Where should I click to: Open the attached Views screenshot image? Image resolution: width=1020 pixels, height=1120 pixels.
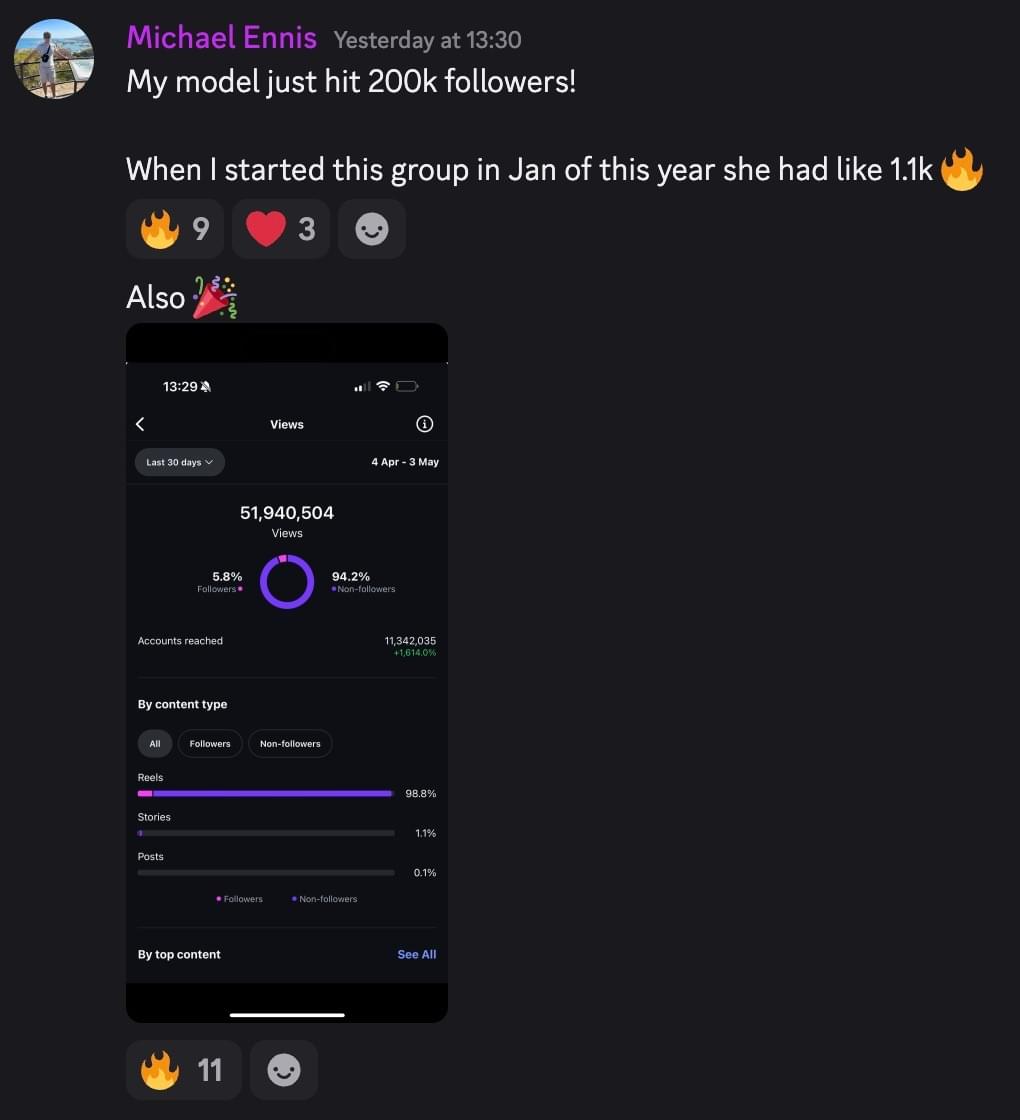[x=287, y=672]
